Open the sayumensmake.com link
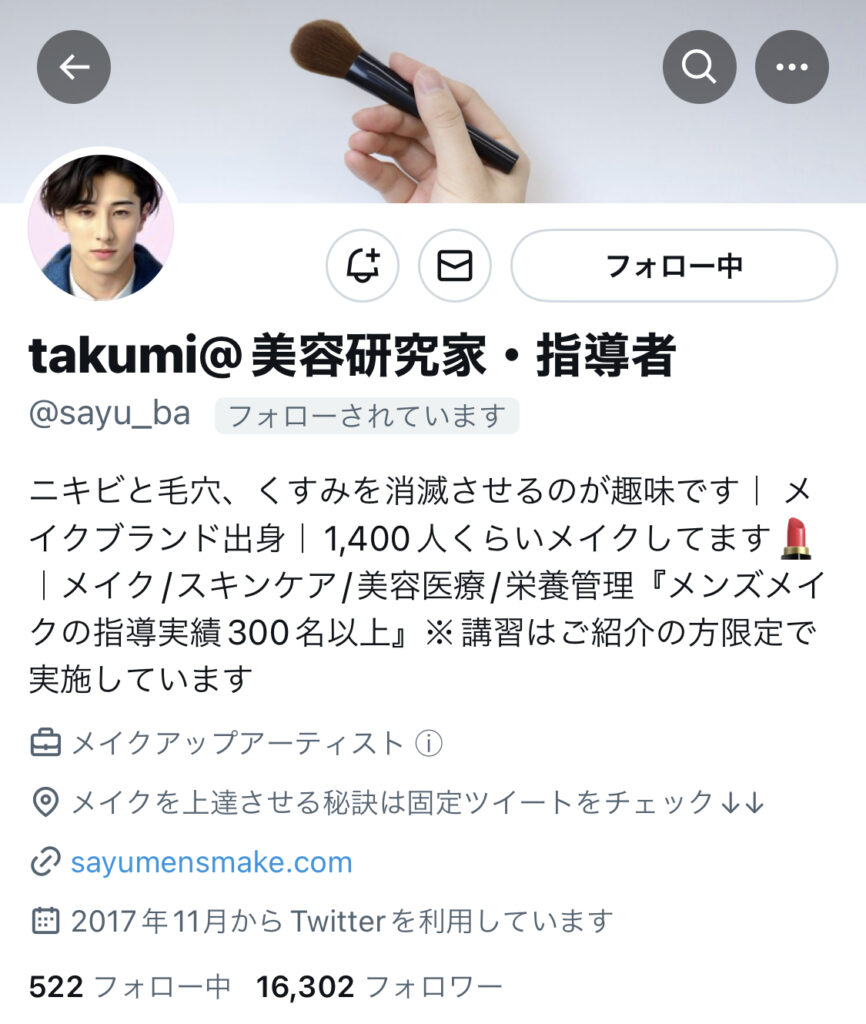The width and height of the screenshot is (866, 1024). tap(211, 862)
